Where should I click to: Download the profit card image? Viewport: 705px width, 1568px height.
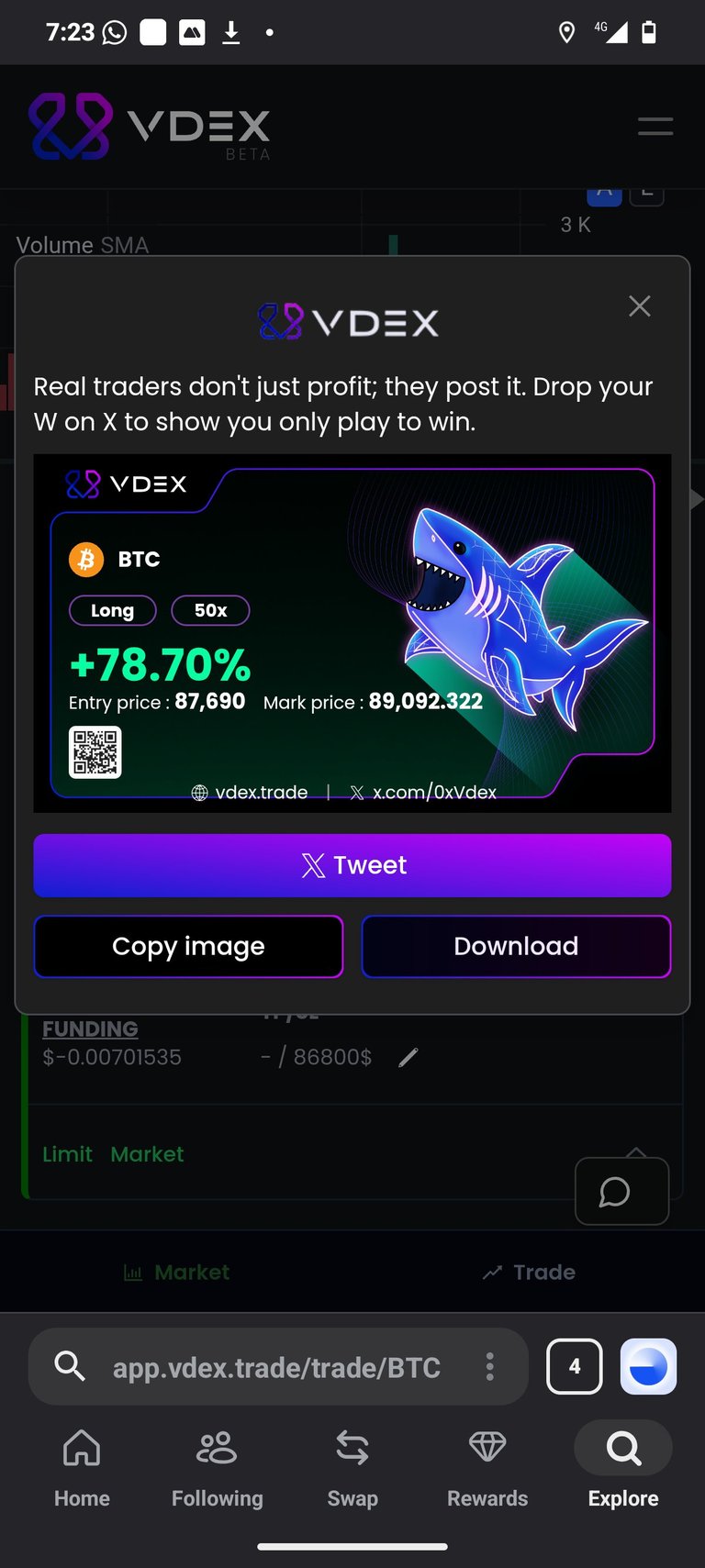tap(516, 946)
